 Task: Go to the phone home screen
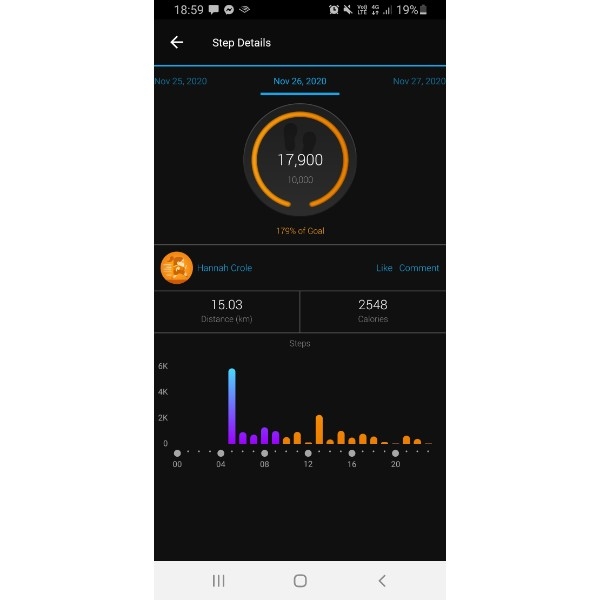pyautogui.click(x=300, y=580)
